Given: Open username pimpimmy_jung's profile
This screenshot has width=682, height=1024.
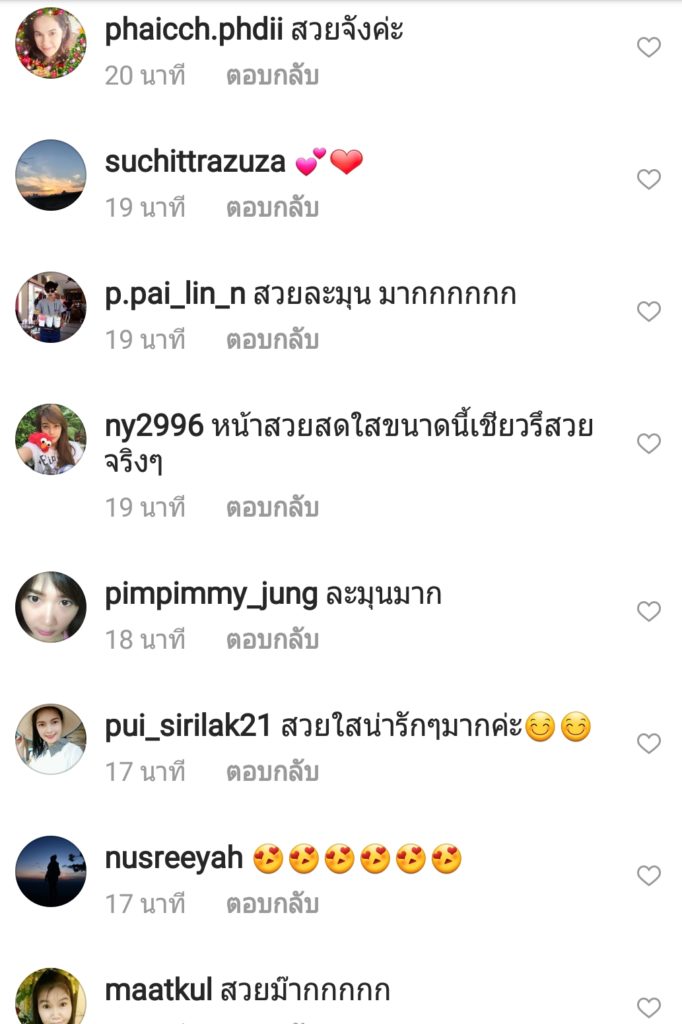Looking at the screenshot, I should [211, 595].
